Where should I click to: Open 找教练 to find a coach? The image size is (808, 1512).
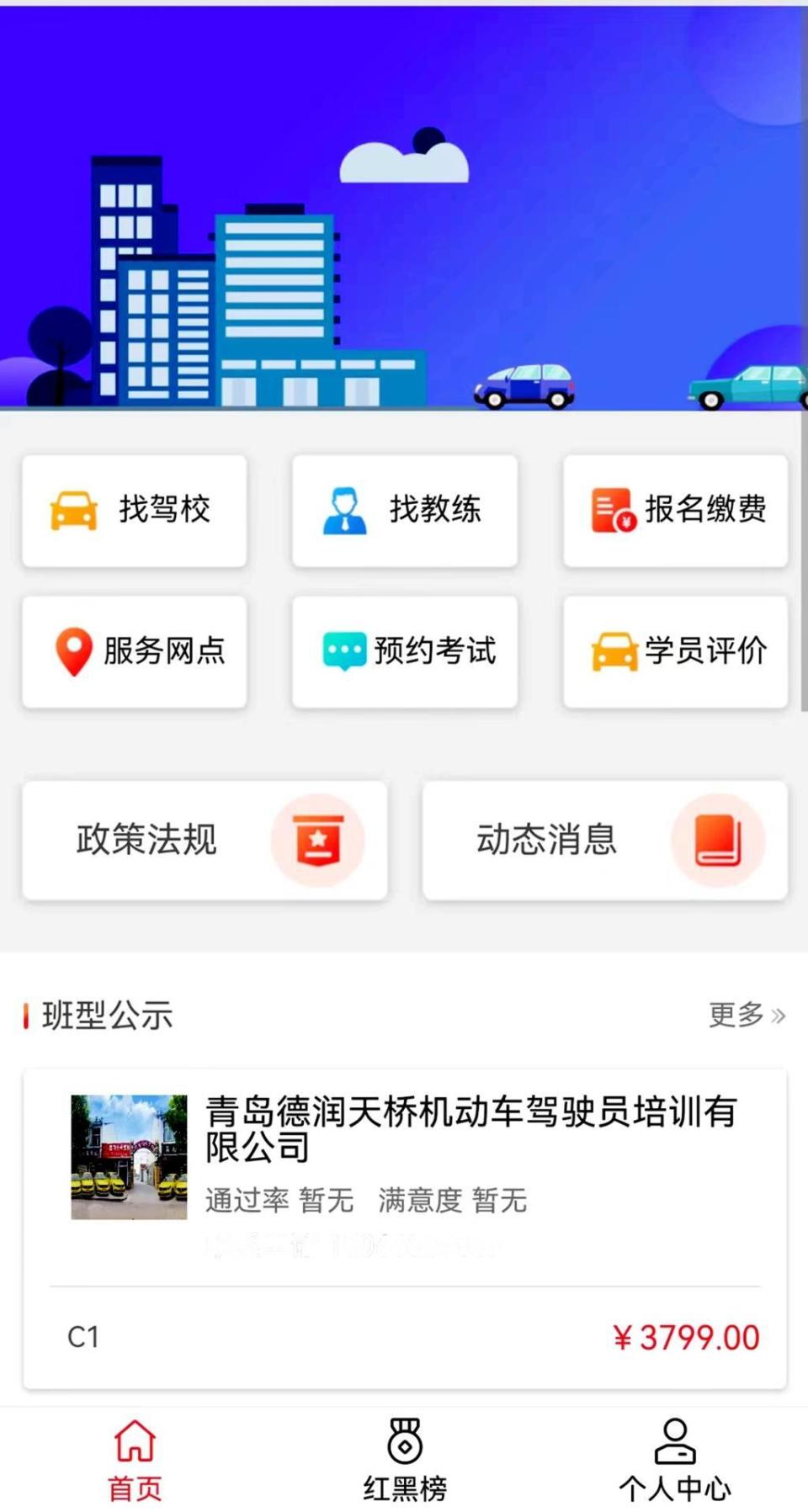pos(404,510)
